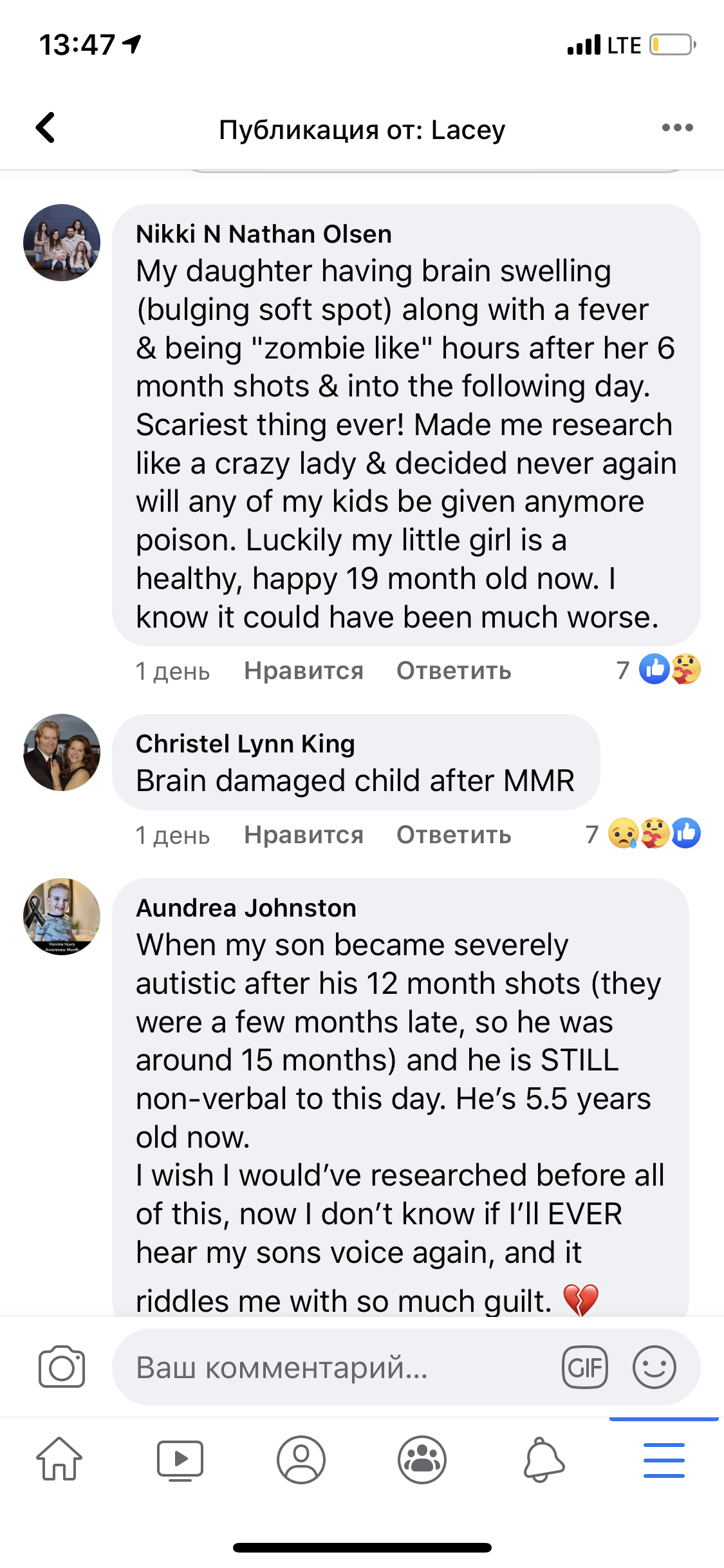The width and height of the screenshot is (724, 1568).
Task: Add a GIF to the comment
Action: (x=584, y=1367)
